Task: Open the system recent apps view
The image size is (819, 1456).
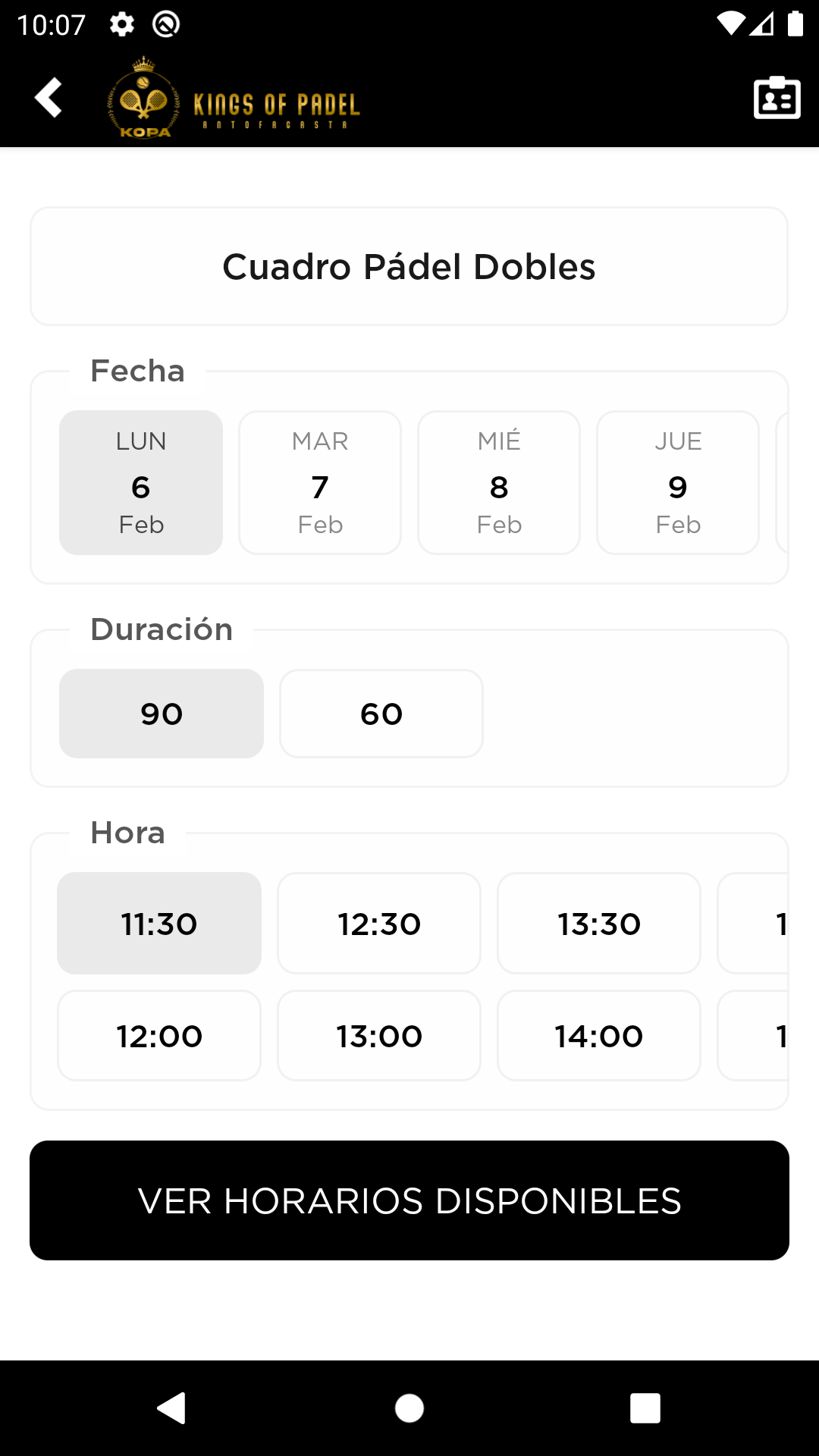Action: (645, 1408)
